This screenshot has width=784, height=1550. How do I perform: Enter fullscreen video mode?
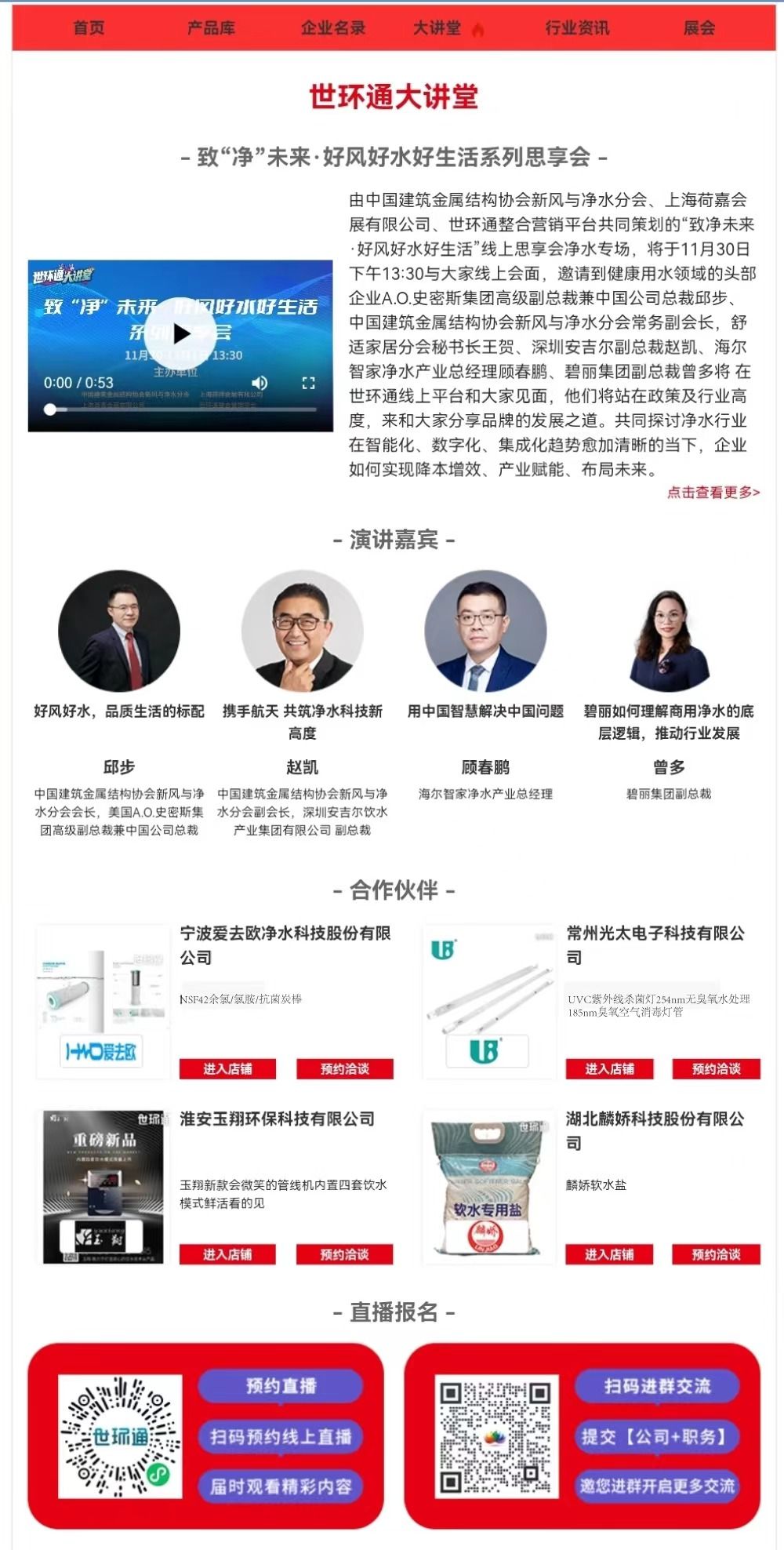[308, 383]
